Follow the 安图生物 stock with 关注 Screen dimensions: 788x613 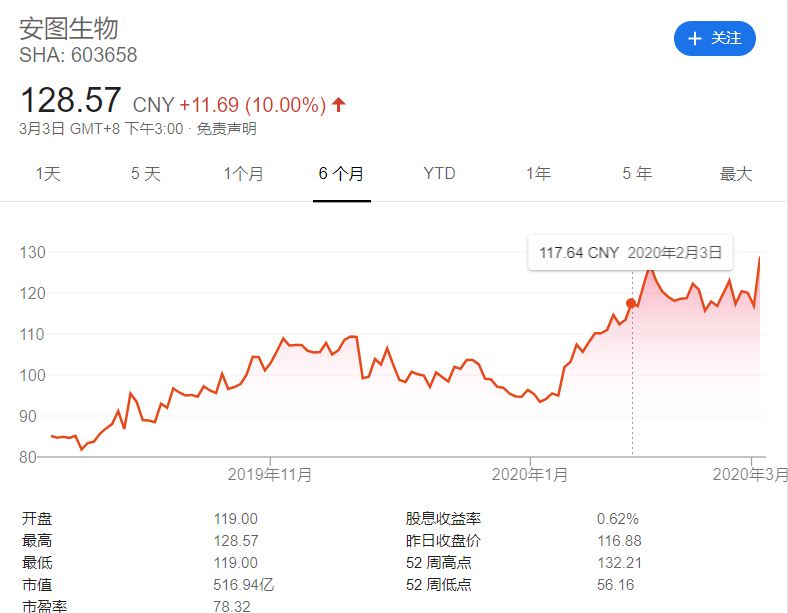tap(714, 38)
